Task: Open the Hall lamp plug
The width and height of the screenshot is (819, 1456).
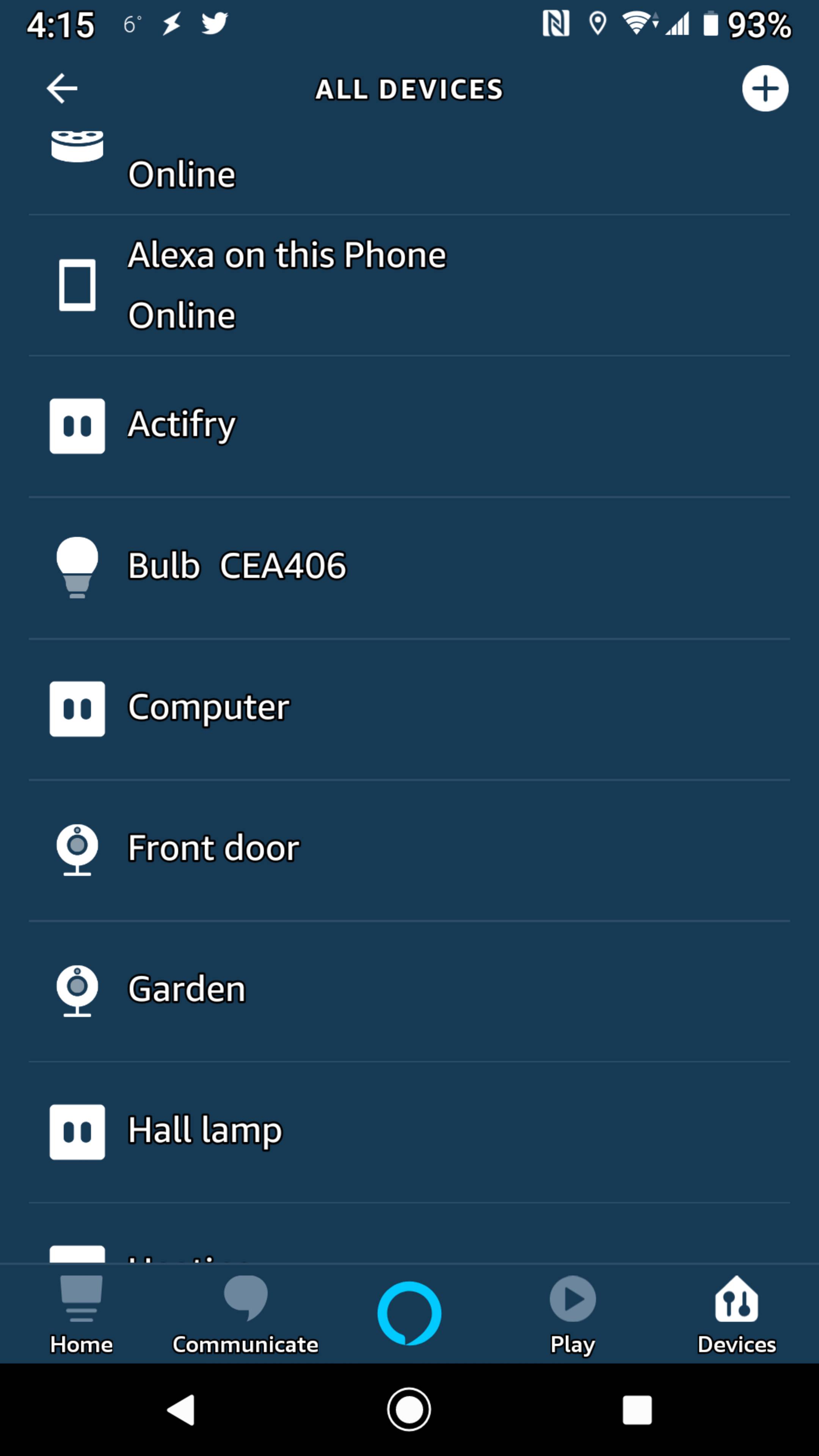Action: click(205, 1131)
